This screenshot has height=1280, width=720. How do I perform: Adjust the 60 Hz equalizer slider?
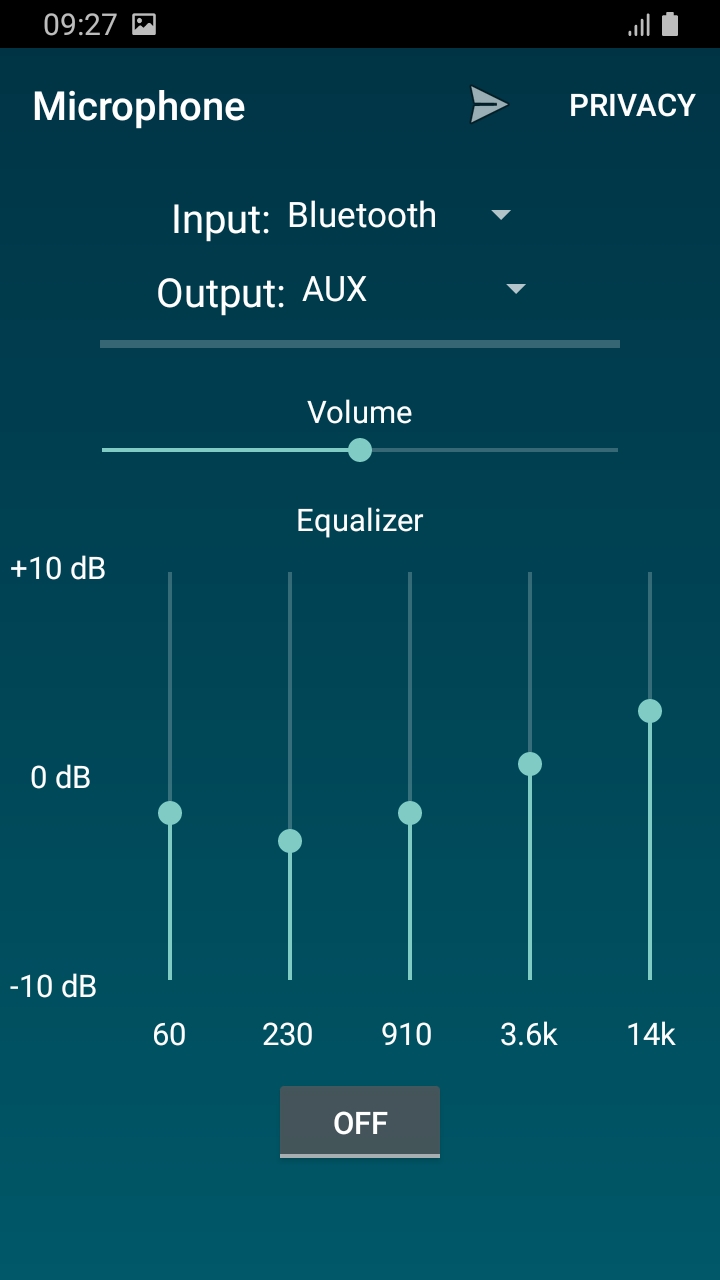tap(169, 812)
